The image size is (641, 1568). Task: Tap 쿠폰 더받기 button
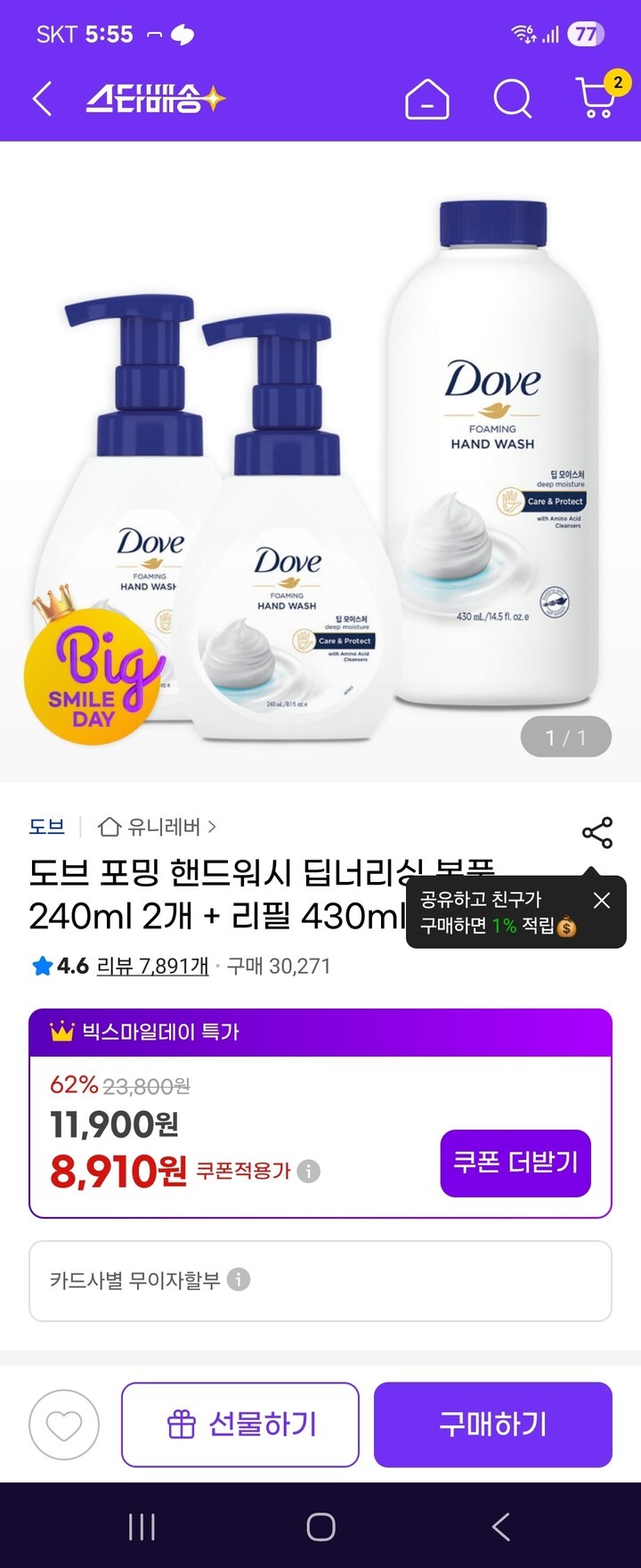tap(515, 1163)
